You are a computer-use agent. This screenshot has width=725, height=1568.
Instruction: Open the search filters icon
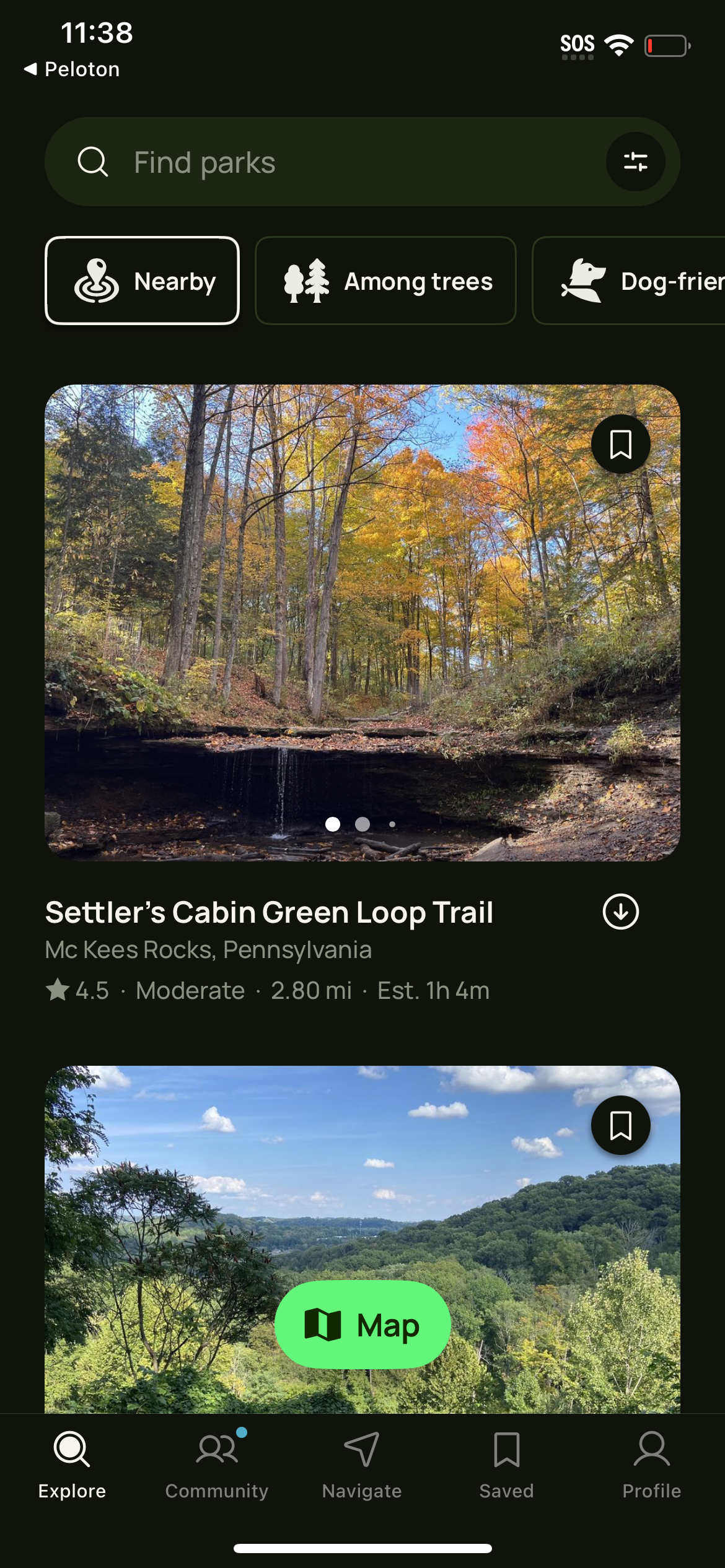point(636,162)
